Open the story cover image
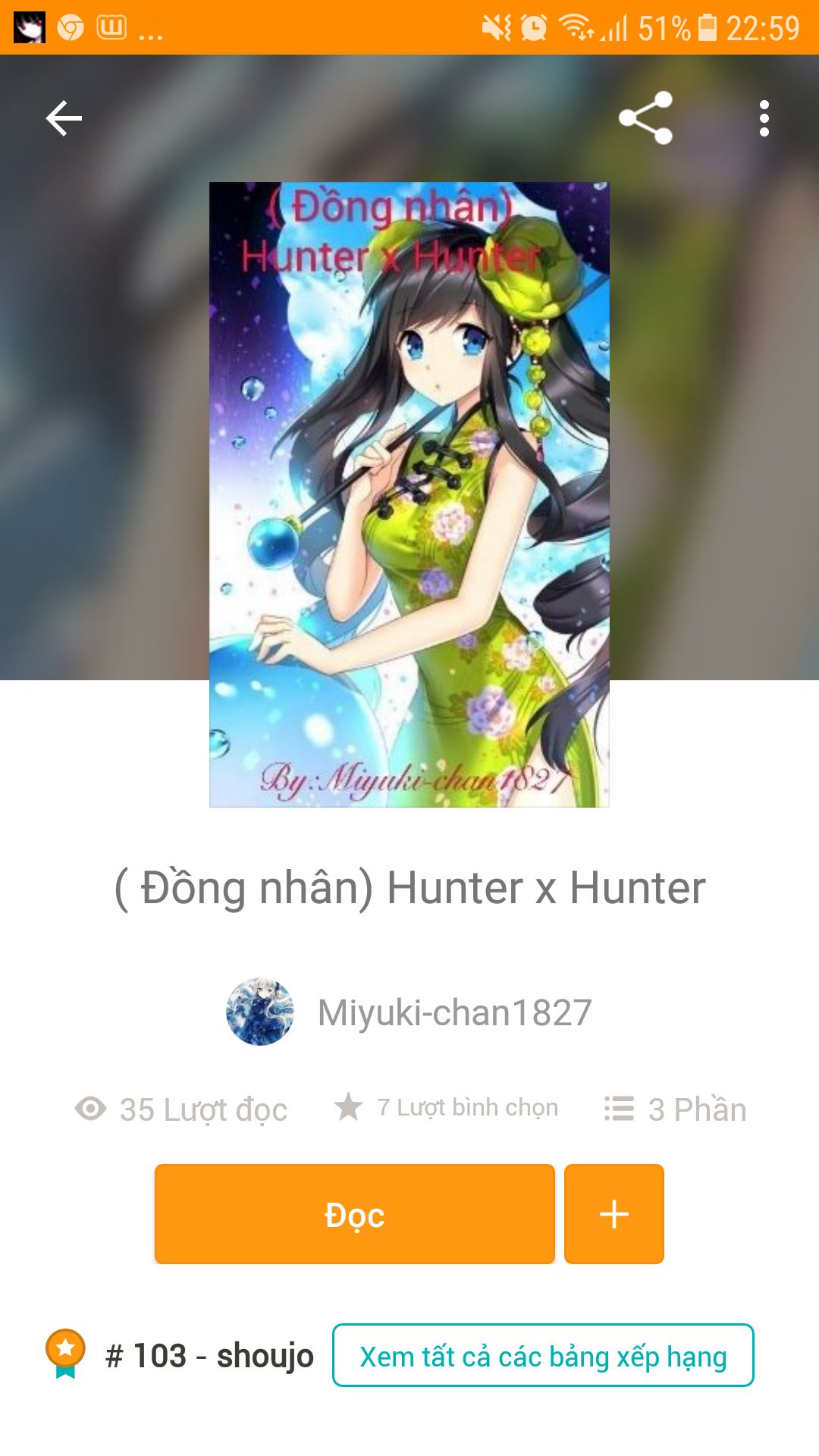 coord(409,494)
